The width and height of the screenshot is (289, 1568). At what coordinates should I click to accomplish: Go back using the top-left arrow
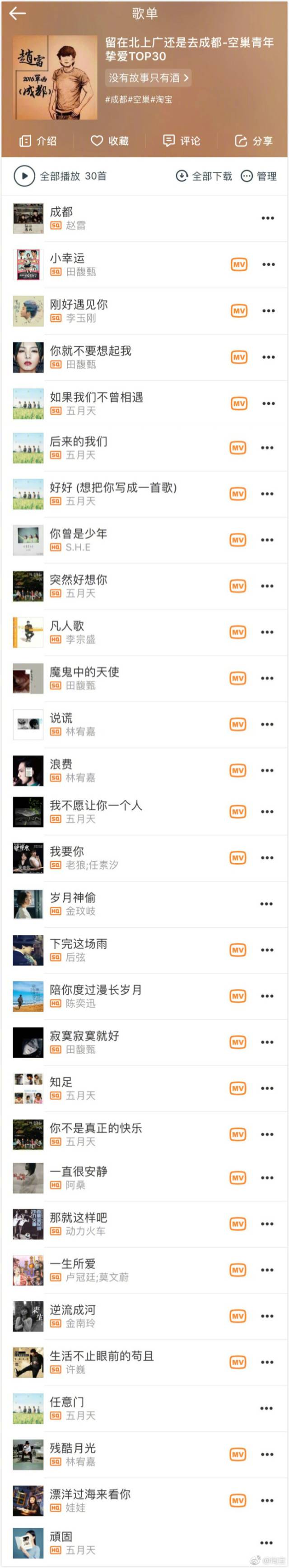(x=18, y=14)
